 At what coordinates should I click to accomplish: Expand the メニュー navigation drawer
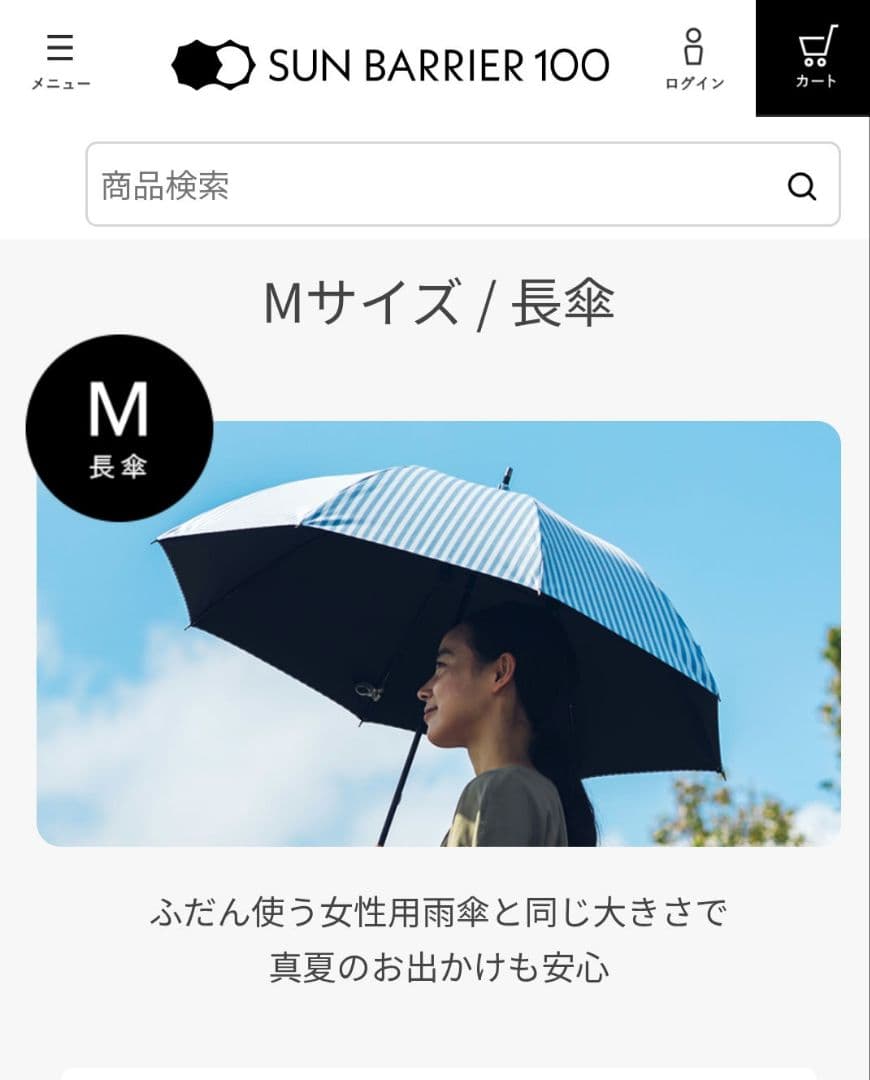[60, 60]
